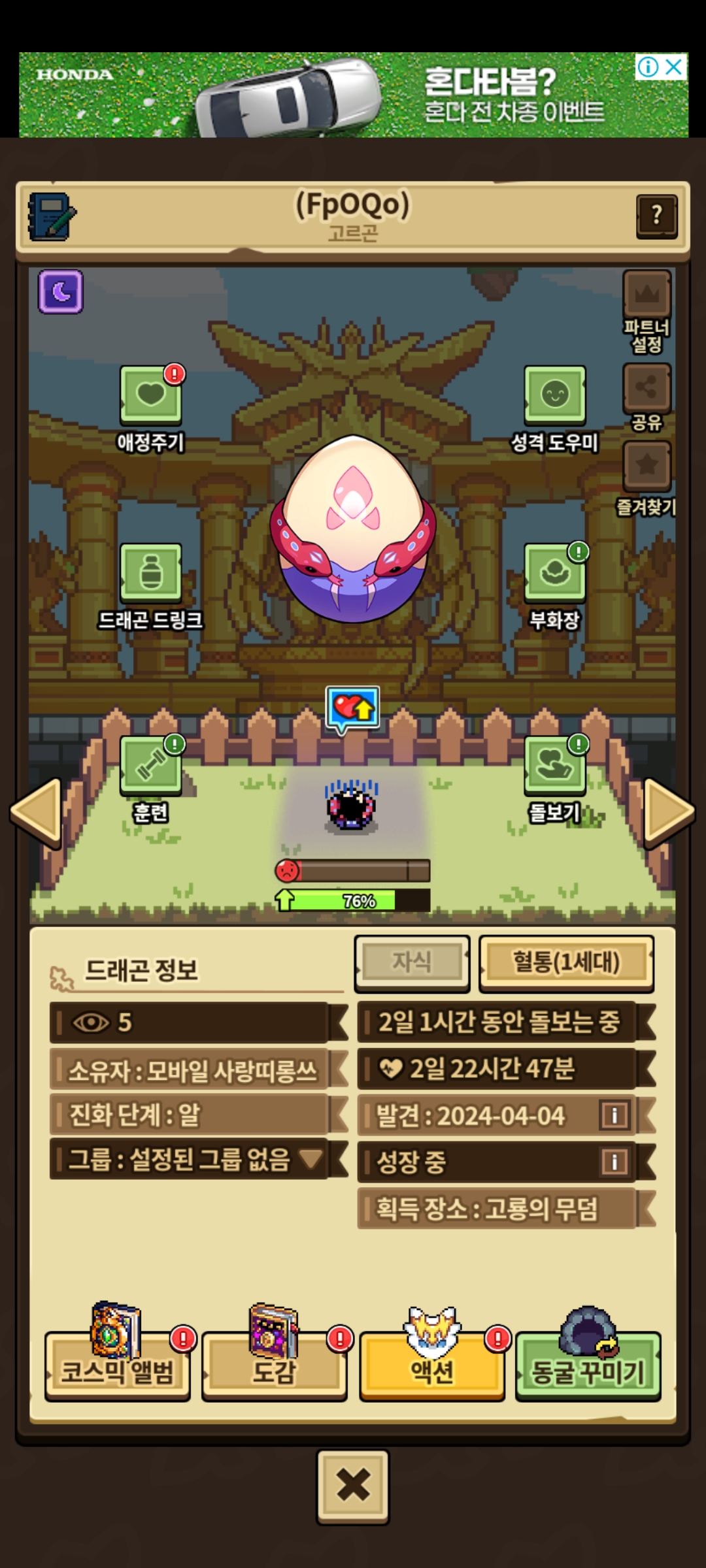This screenshot has width=706, height=1568.
Task: Open 돌보기 care option
Action: 554,766
